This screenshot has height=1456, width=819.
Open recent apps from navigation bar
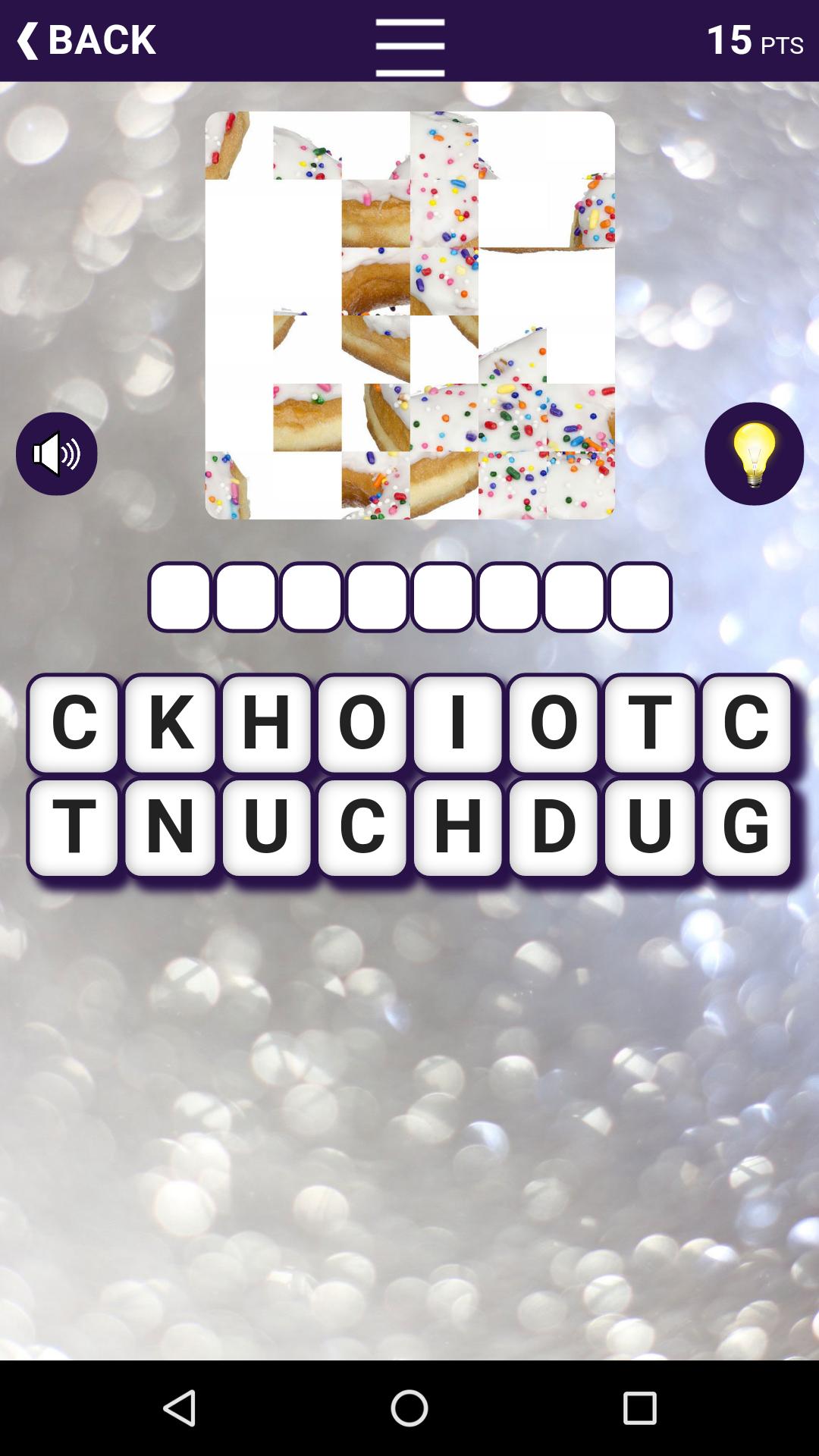pyautogui.click(x=639, y=1408)
